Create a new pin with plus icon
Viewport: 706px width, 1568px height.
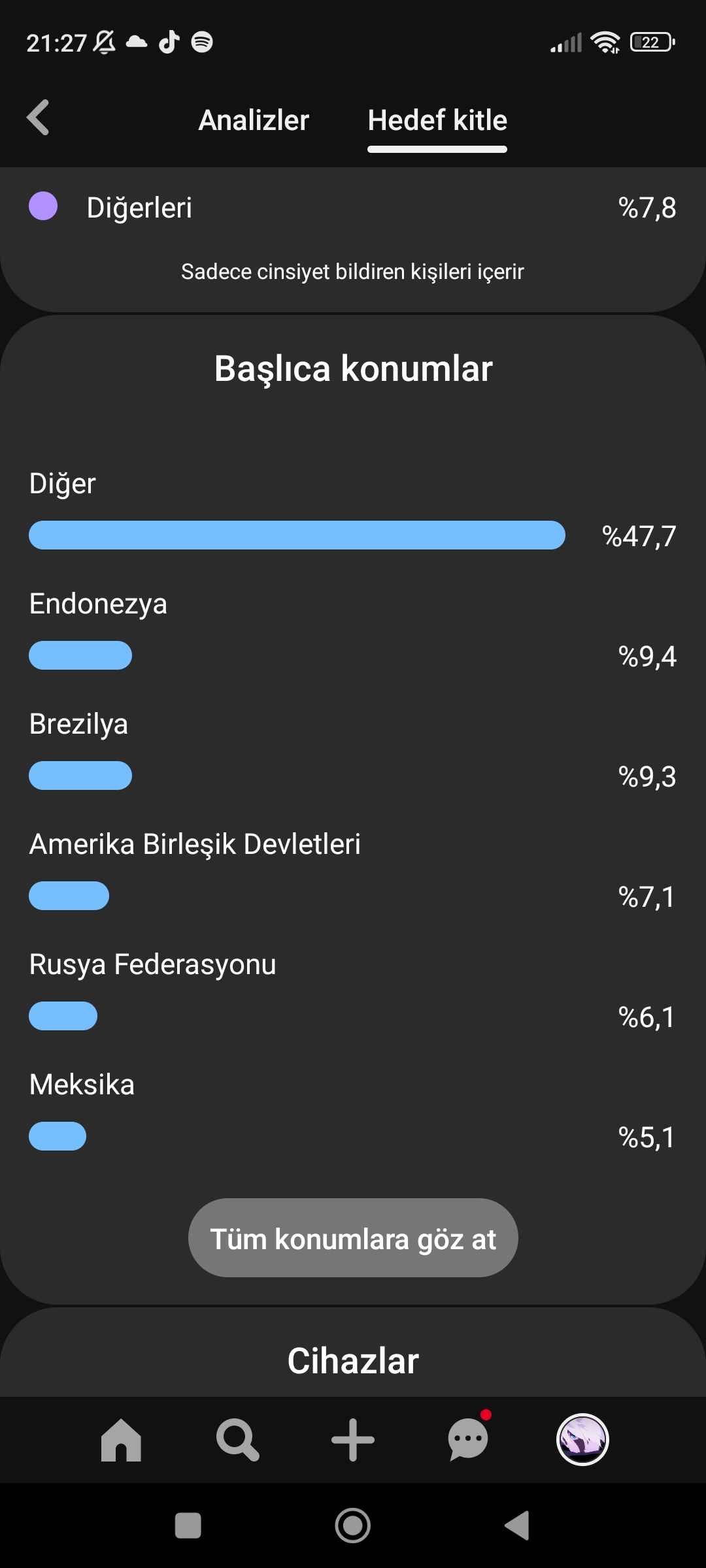tap(353, 1439)
